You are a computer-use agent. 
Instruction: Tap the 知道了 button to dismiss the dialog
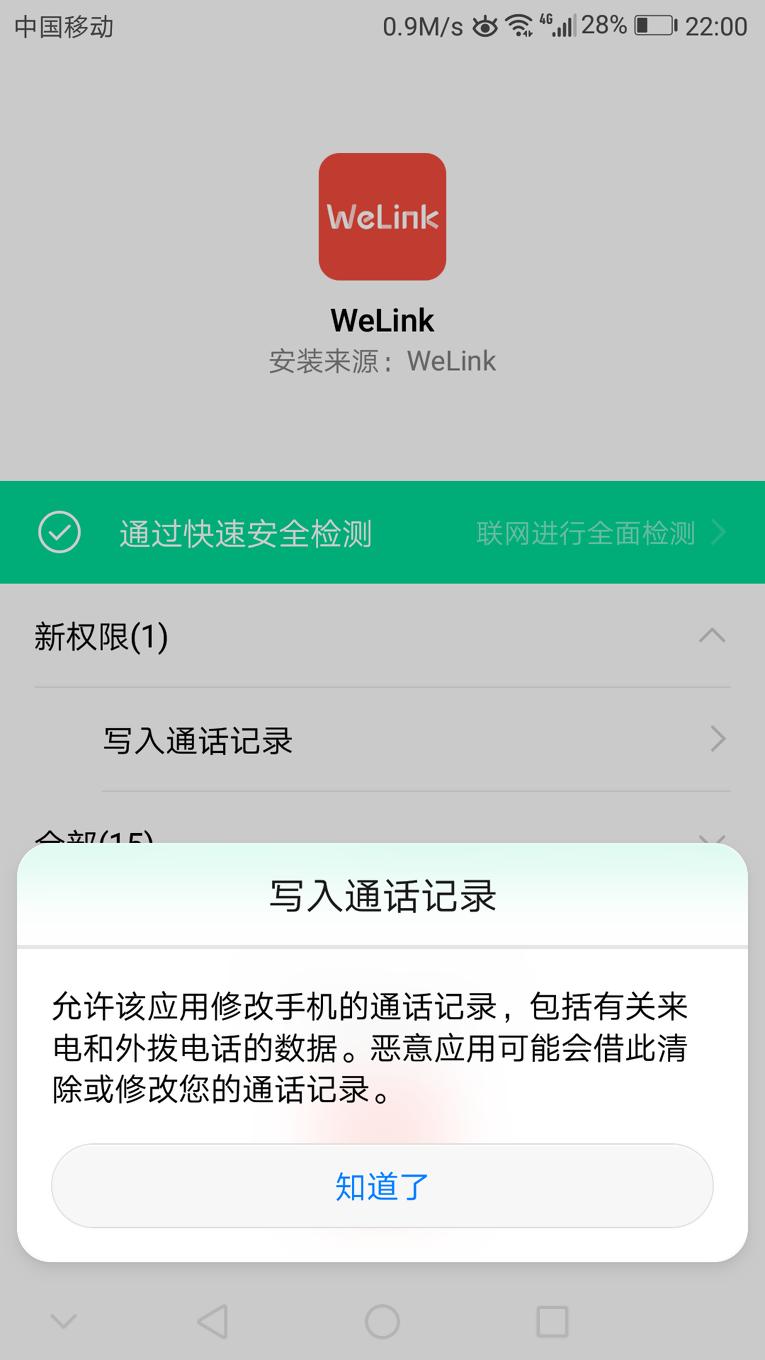[x=382, y=1185]
